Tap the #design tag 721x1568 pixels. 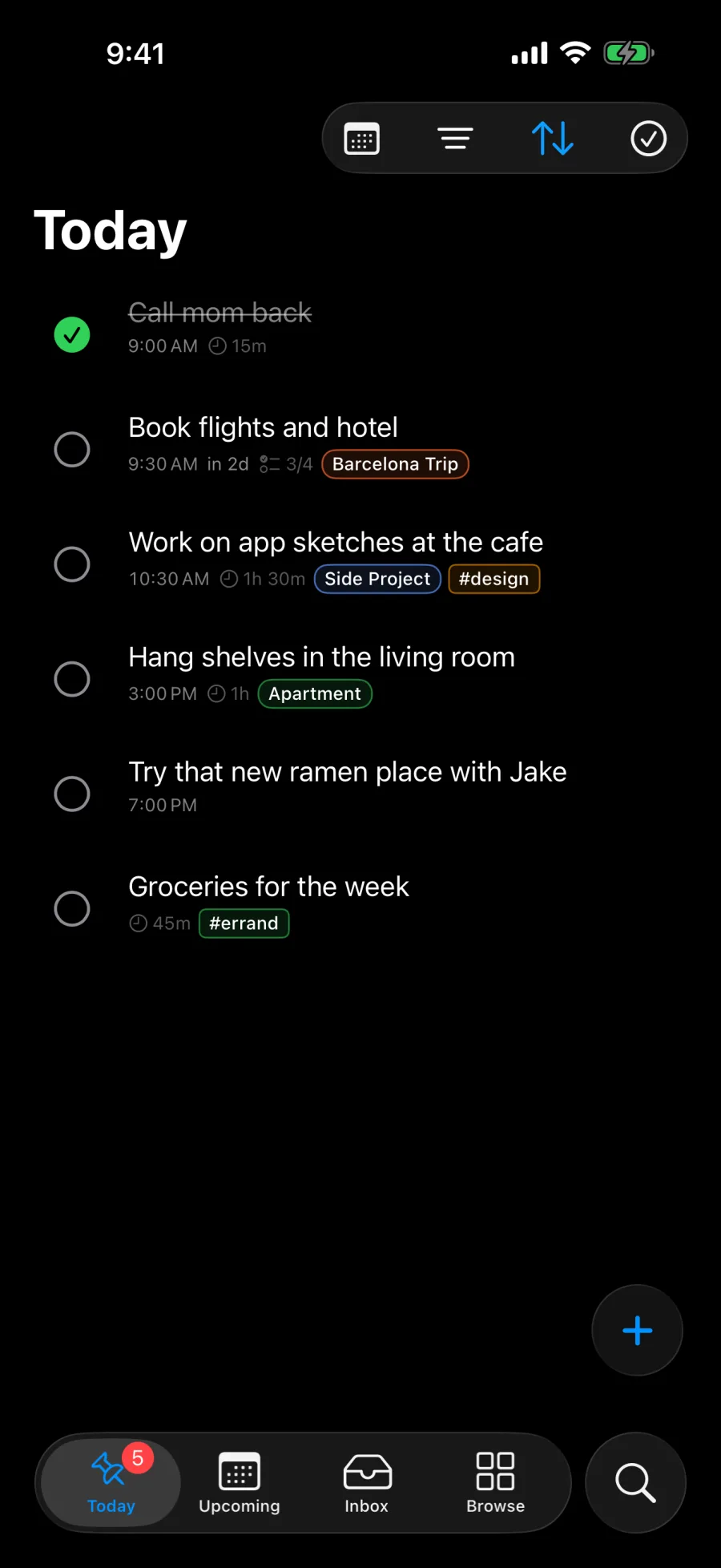[494, 579]
